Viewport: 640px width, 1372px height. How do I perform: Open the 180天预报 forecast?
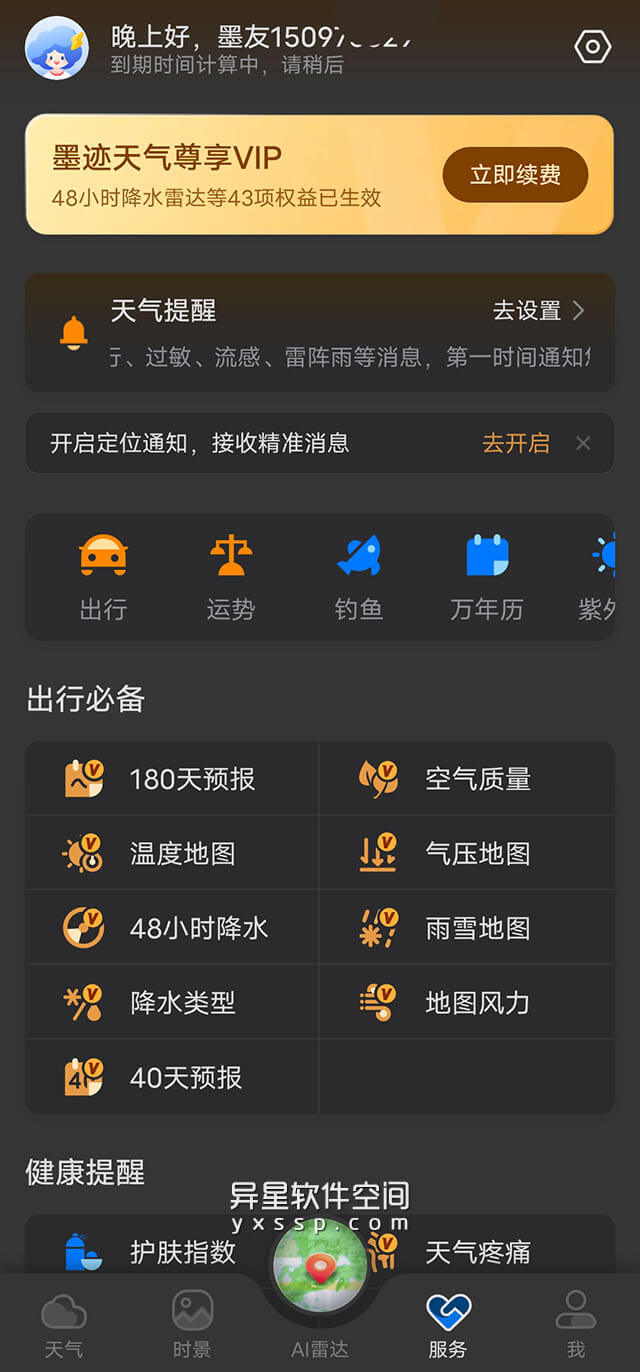click(x=172, y=779)
